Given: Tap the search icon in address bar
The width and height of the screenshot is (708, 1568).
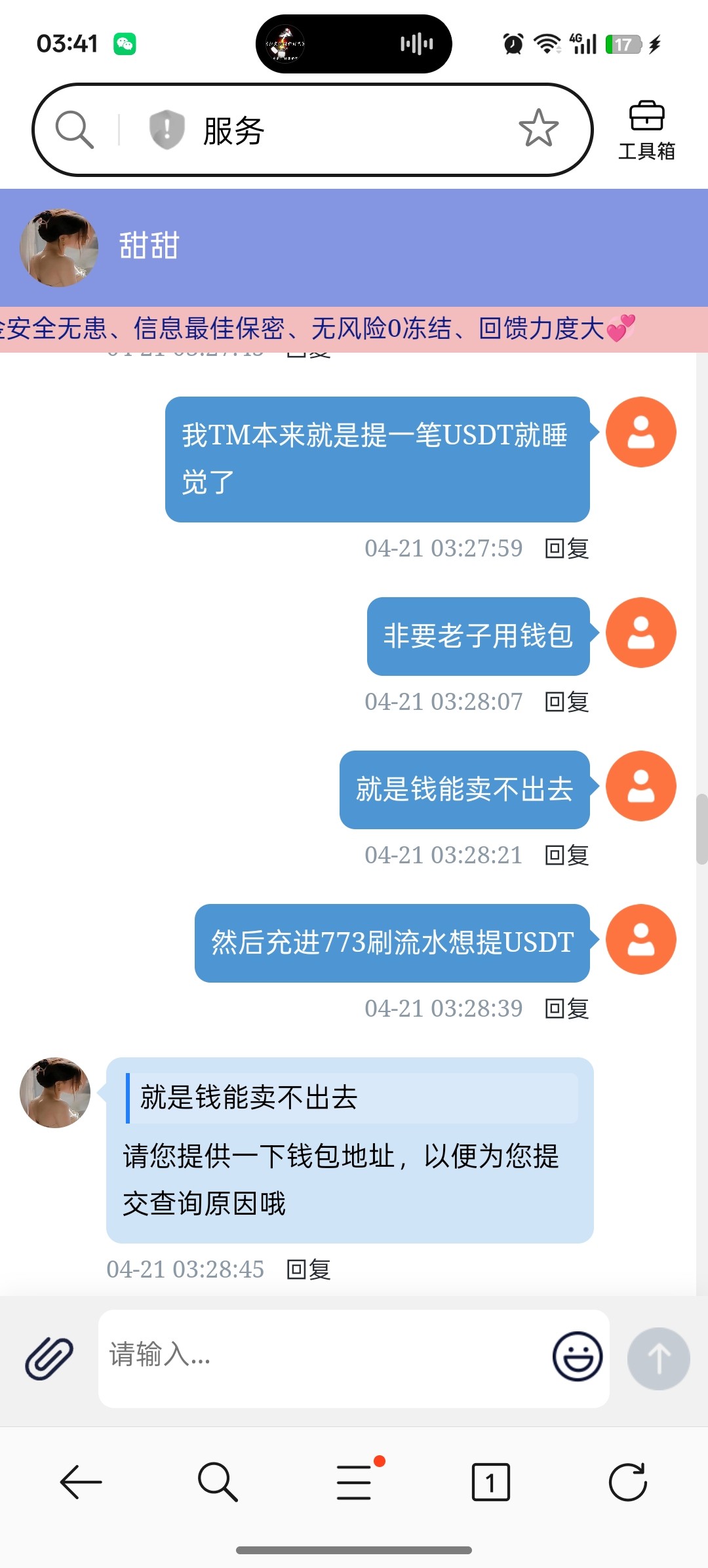Looking at the screenshot, I should point(74,129).
